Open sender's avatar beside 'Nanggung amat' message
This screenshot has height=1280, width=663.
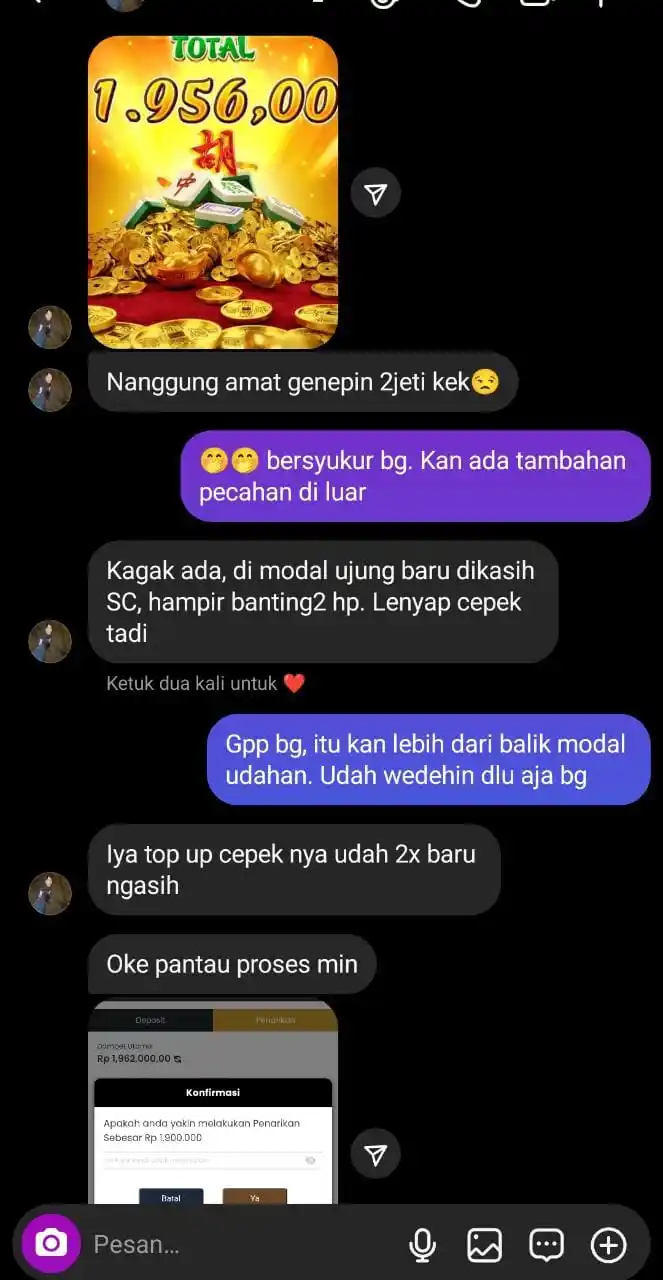click(50, 389)
